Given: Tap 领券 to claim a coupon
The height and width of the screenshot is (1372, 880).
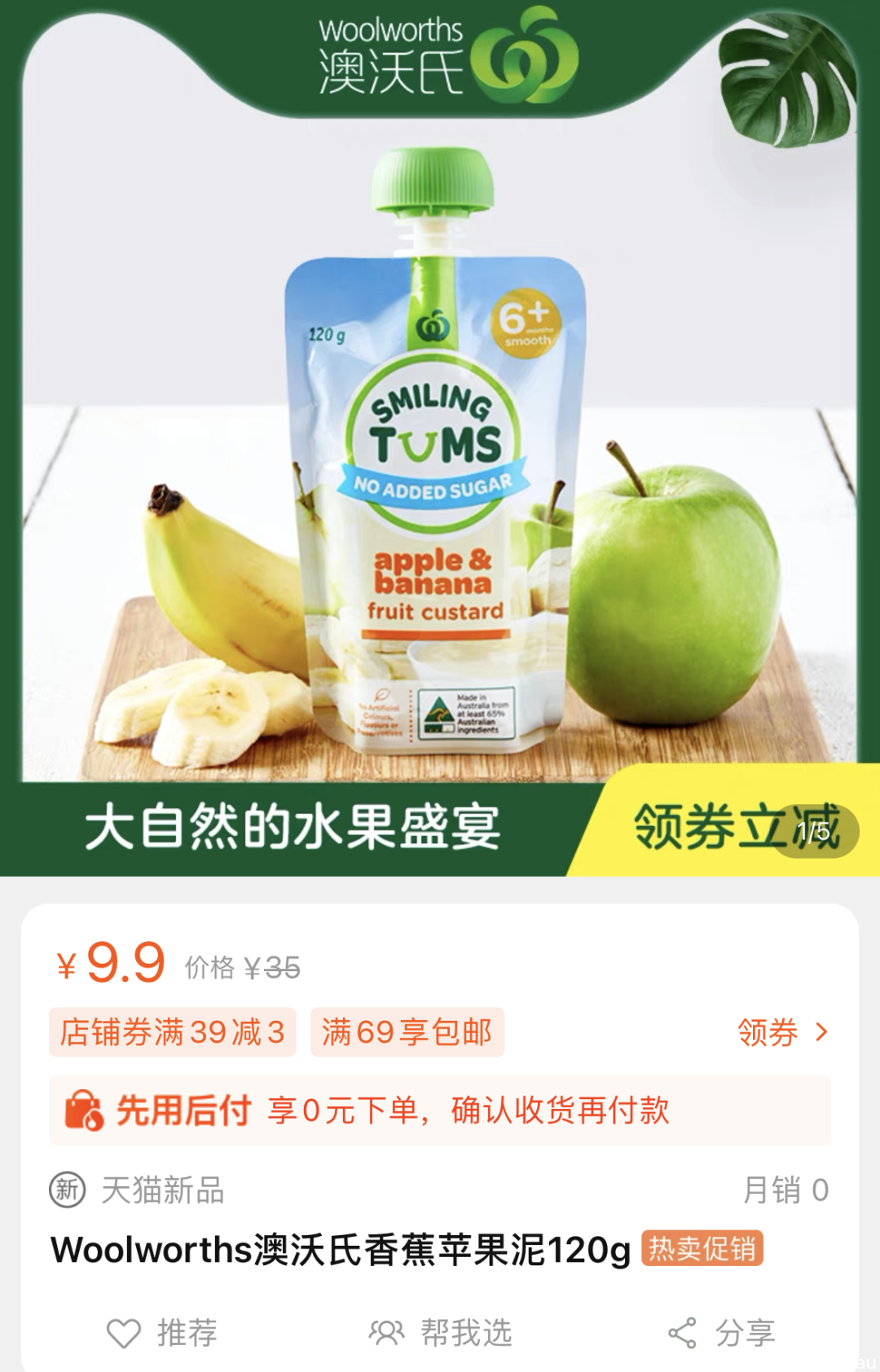Looking at the screenshot, I should [x=781, y=1032].
